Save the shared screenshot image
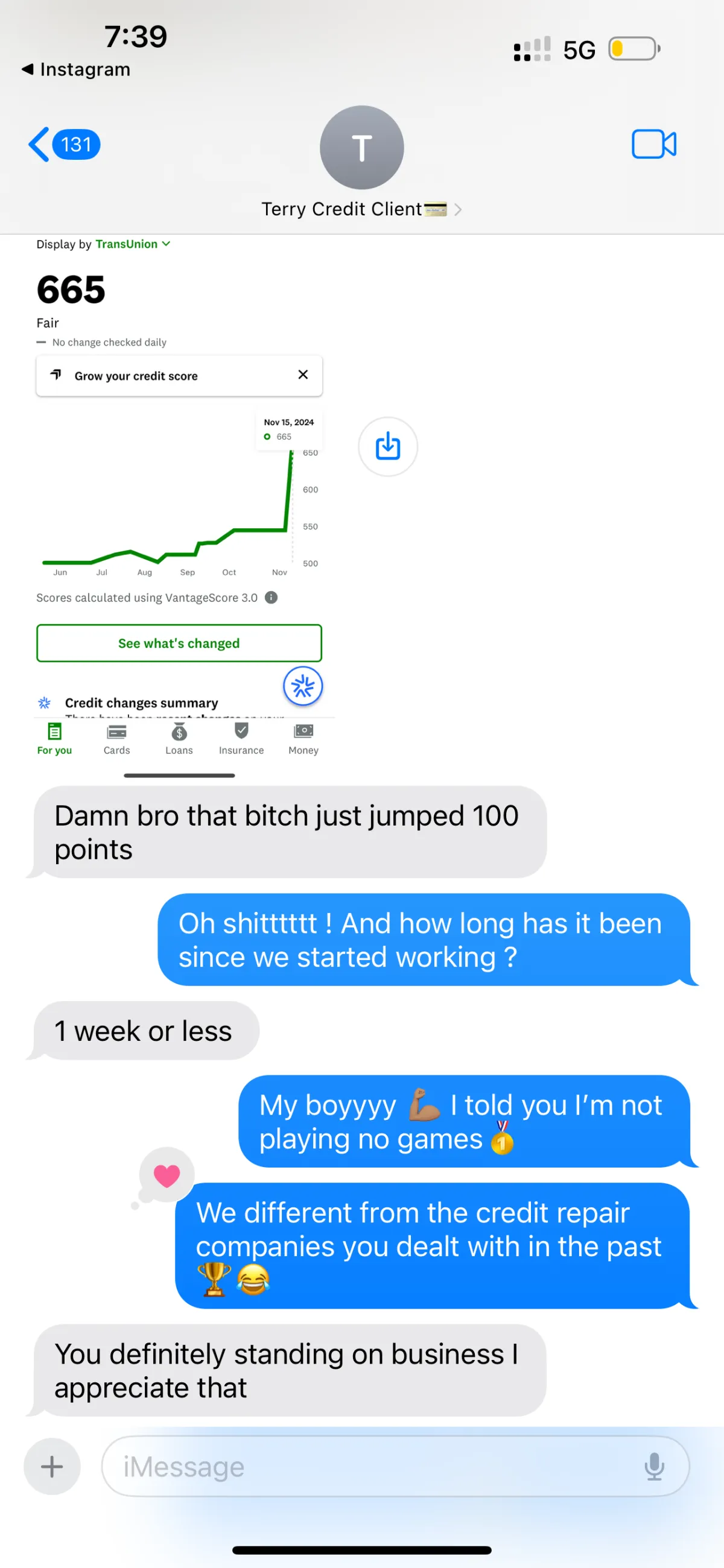Image resolution: width=724 pixels, height=1568 pixels. pyautogui.click(x=387, y=447)
